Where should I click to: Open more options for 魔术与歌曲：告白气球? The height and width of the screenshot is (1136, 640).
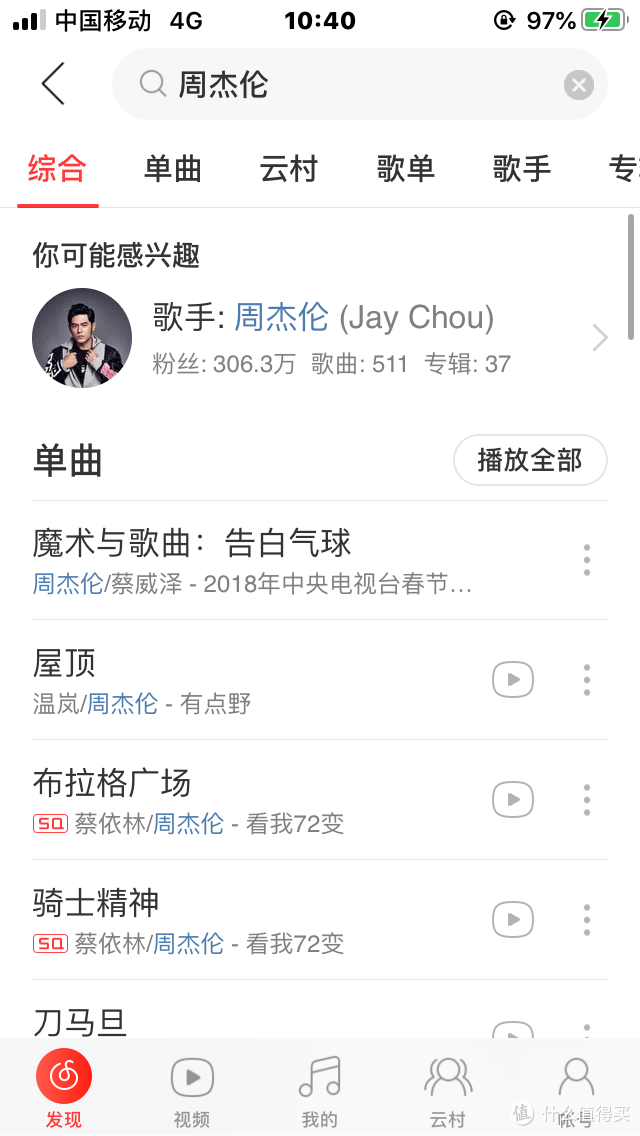tap(587, 560)
